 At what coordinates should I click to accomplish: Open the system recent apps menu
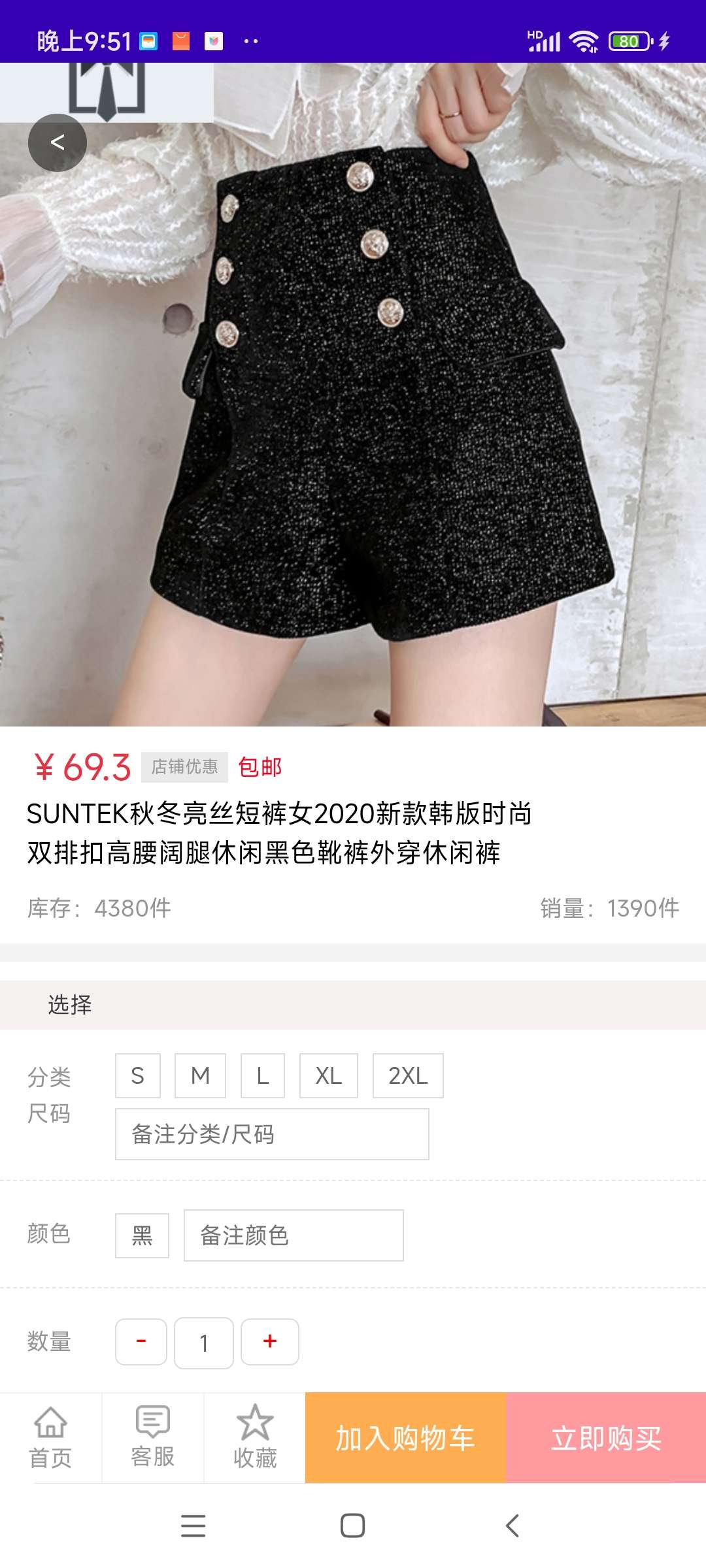[x=193, y=1526]
